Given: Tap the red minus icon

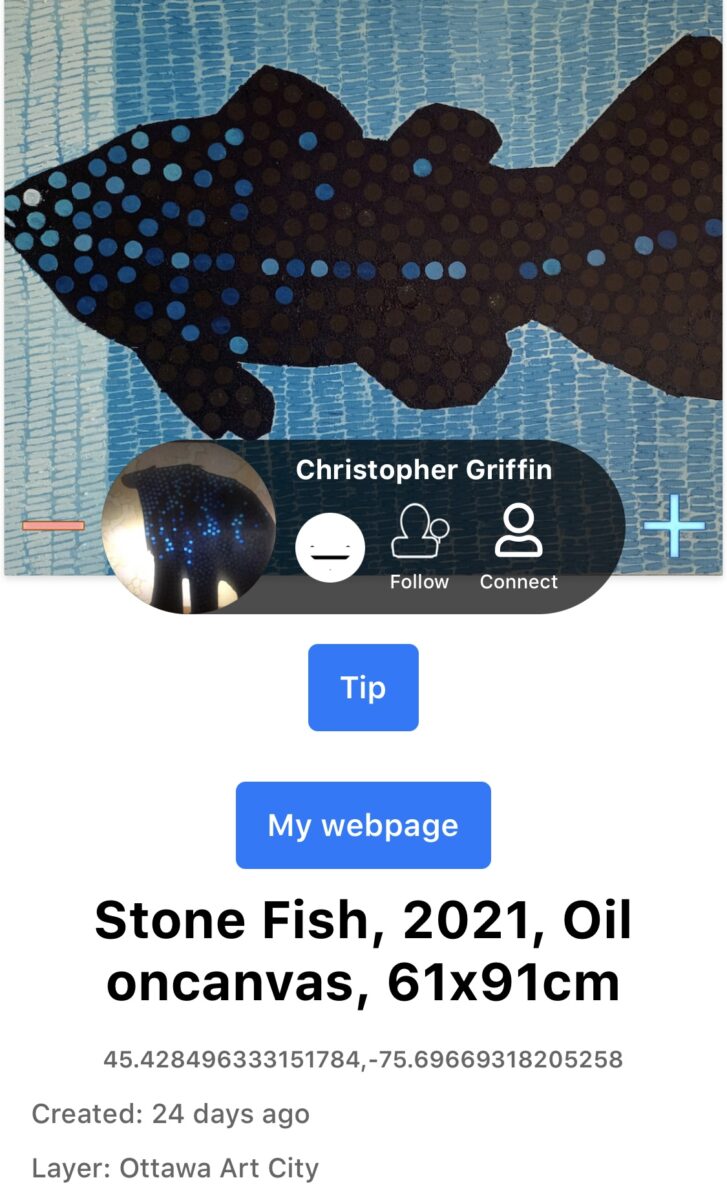Looking at the screenshot, I should click(x=53, y=525).
